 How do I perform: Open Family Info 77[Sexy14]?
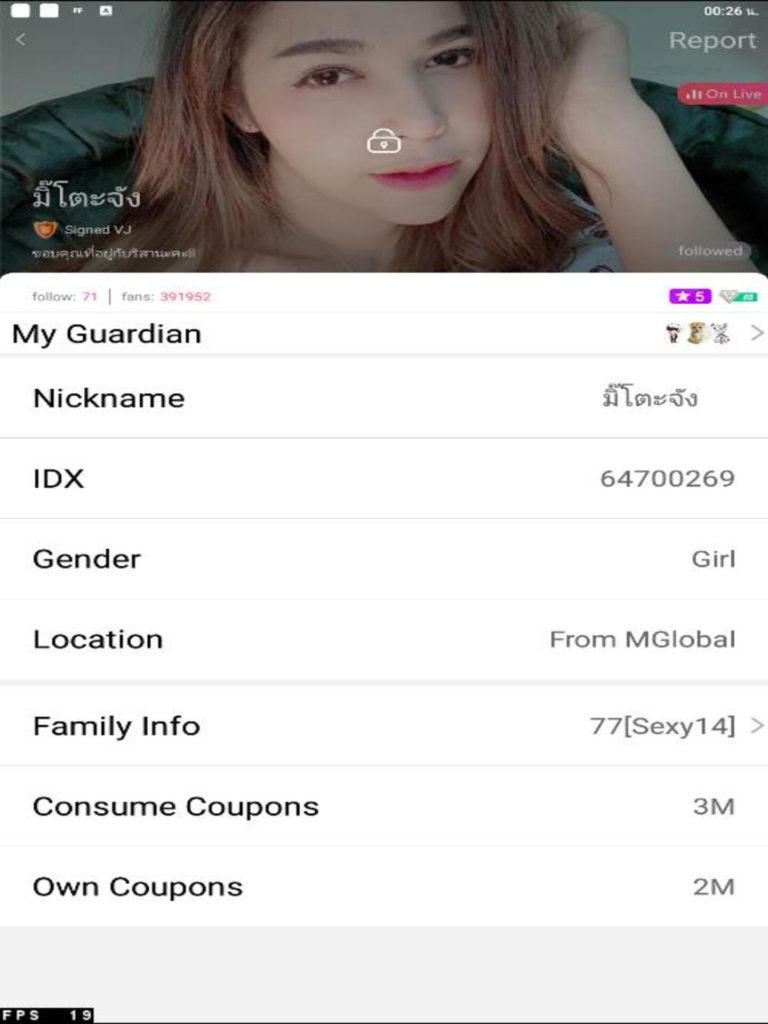click(384, 726)
